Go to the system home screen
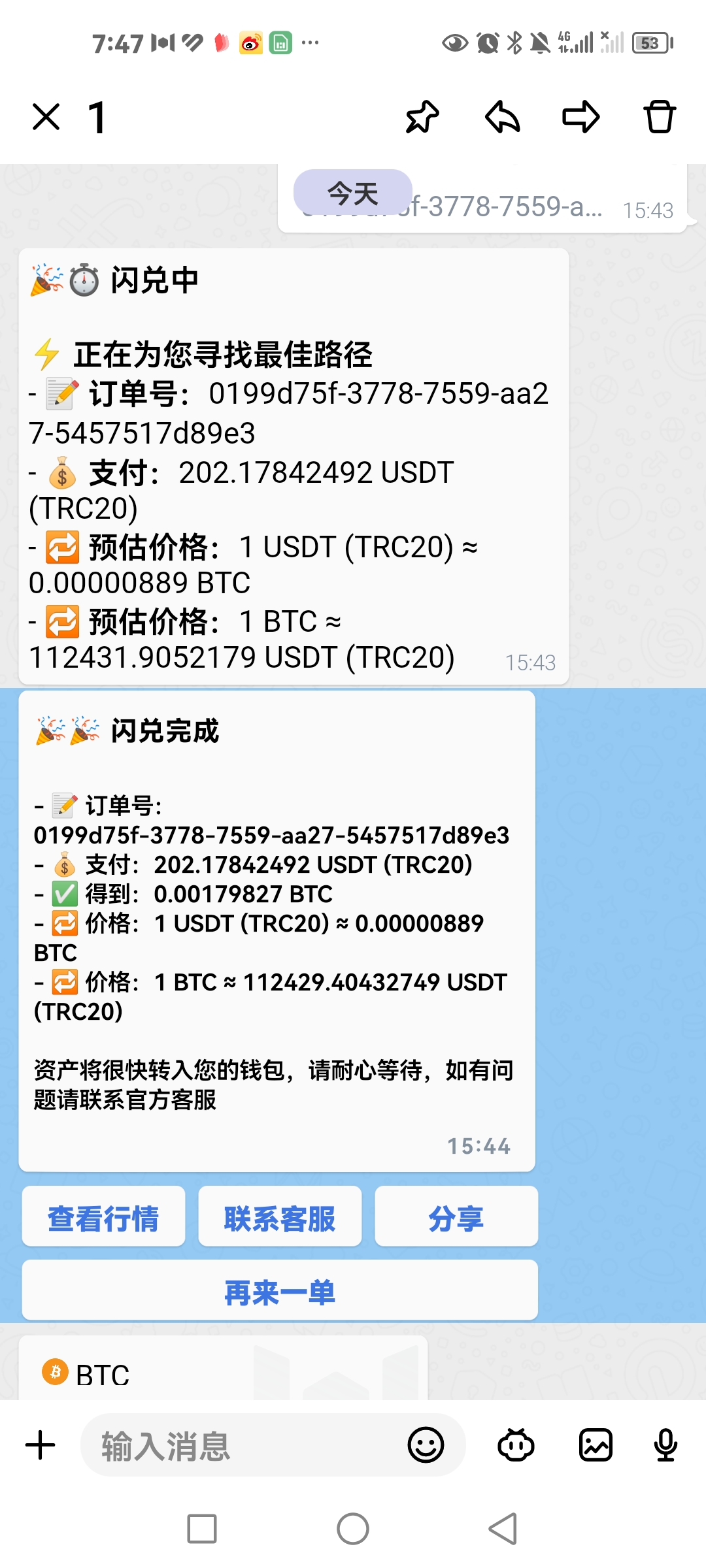Screen dimensions: 706x1568 353,1529
